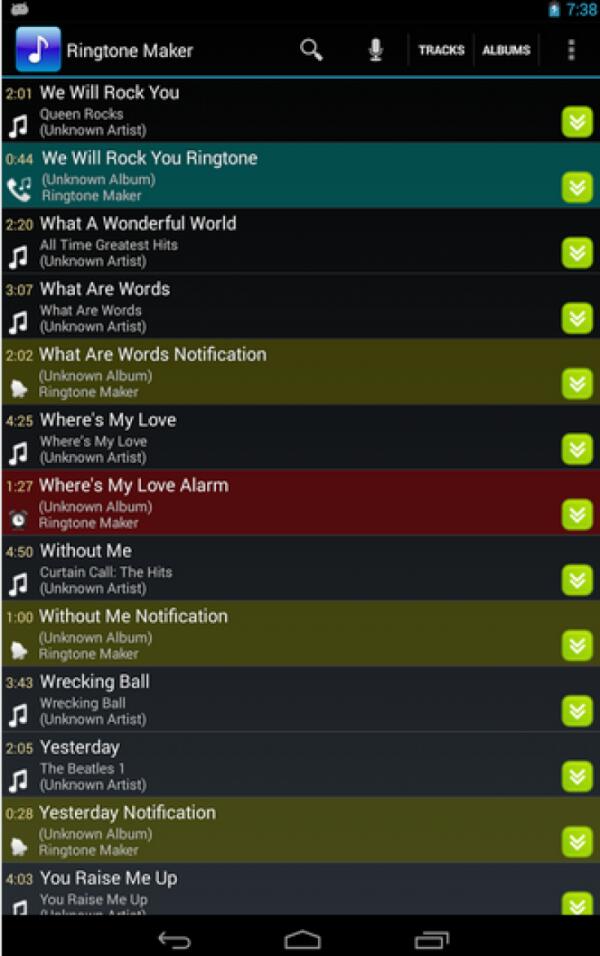Image resolution: width=600 pixels, height=956 pixels.
Task: Open What Are Words Notification entry
Action: click(x=250, y=372)
